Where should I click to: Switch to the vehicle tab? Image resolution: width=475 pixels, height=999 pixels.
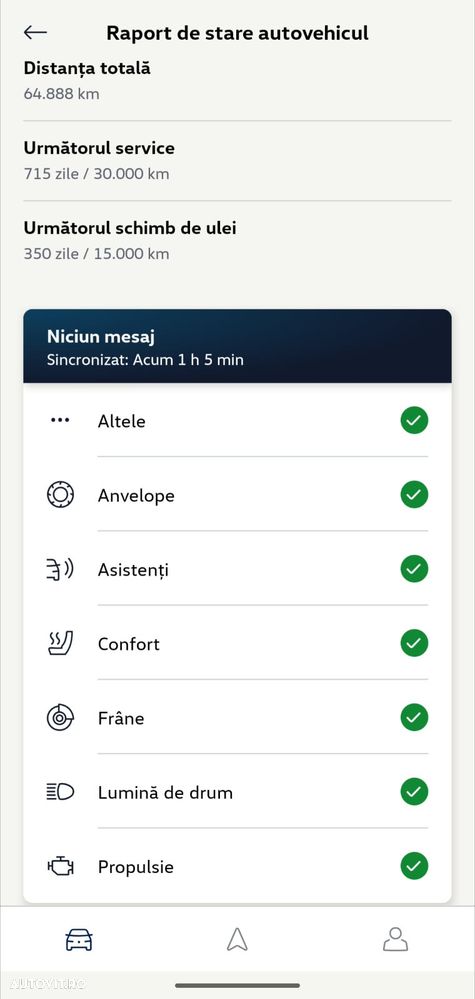click(79, 940)
